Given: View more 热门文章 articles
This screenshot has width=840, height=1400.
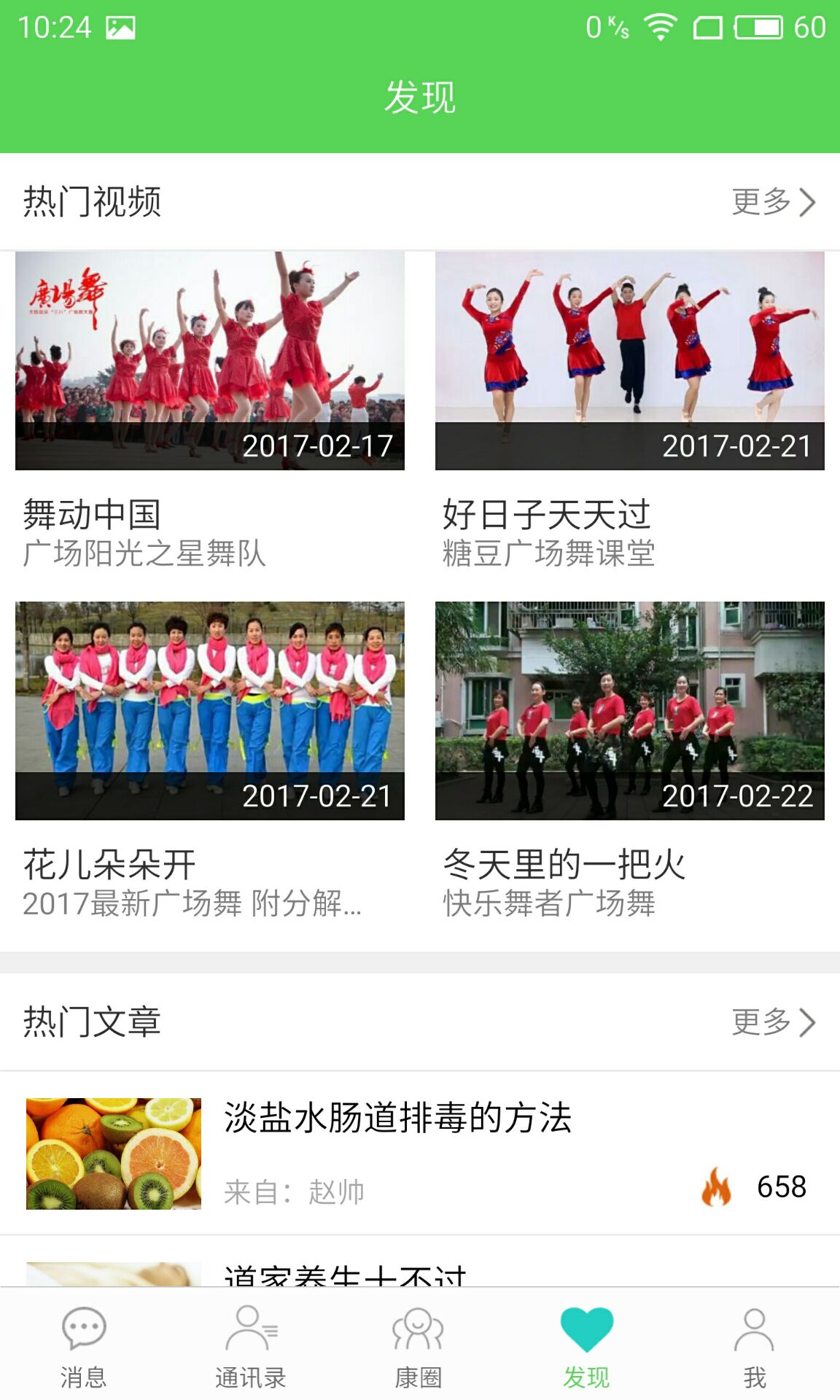Looking at the screenshot, I should (x=773, y=1022).
